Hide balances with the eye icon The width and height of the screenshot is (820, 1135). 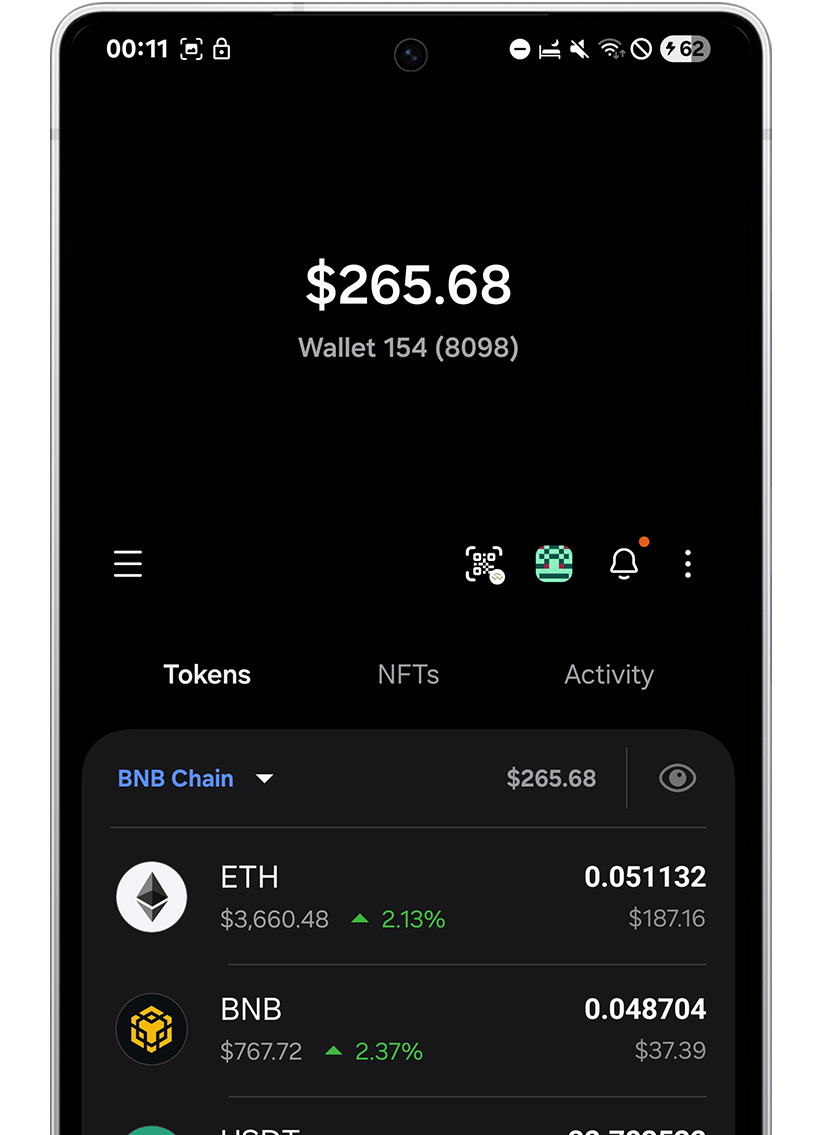677,778
